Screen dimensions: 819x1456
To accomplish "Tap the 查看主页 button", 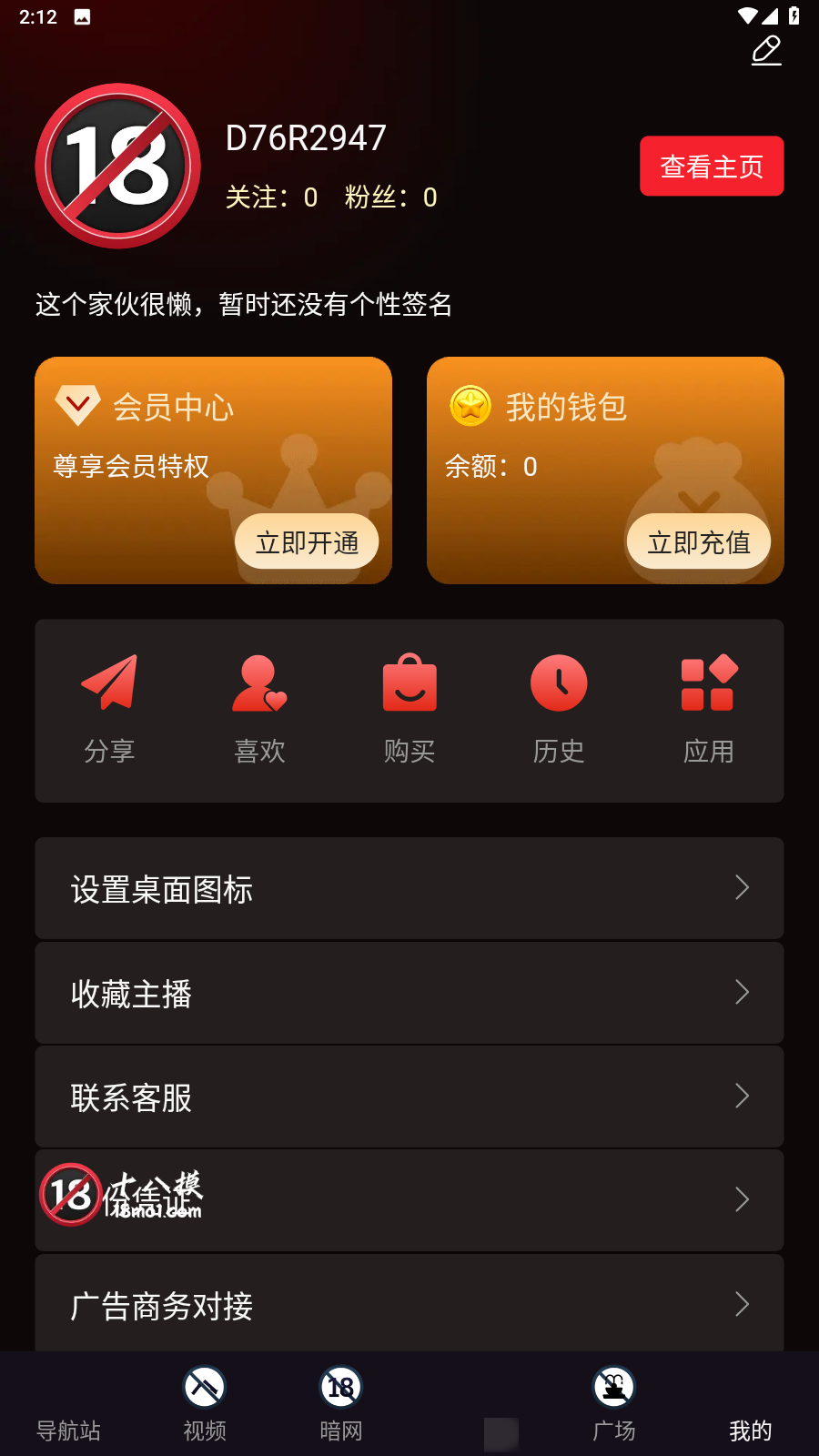I will [x=712, y=167].
